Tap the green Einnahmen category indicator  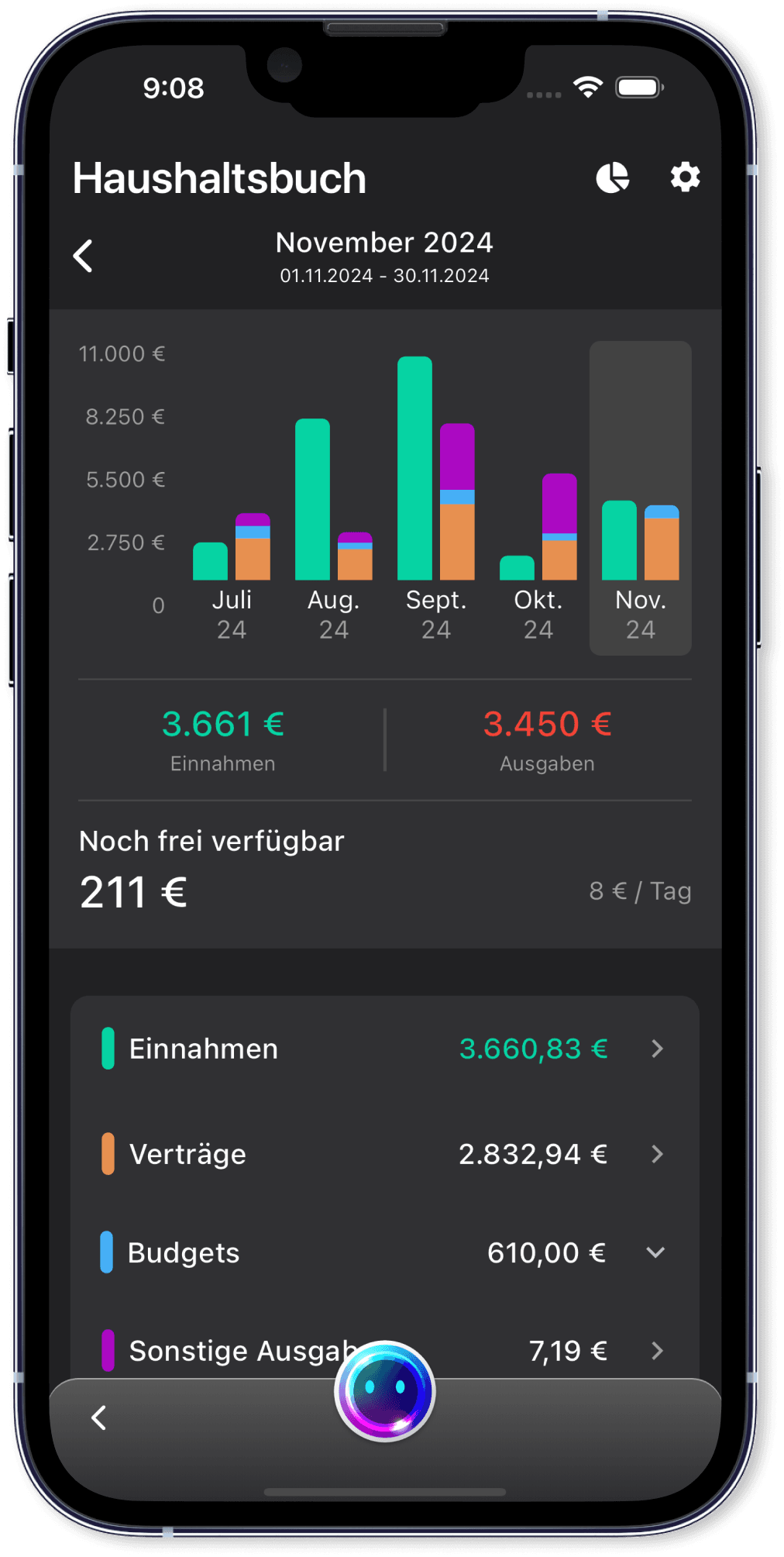tap(109, 1048)
